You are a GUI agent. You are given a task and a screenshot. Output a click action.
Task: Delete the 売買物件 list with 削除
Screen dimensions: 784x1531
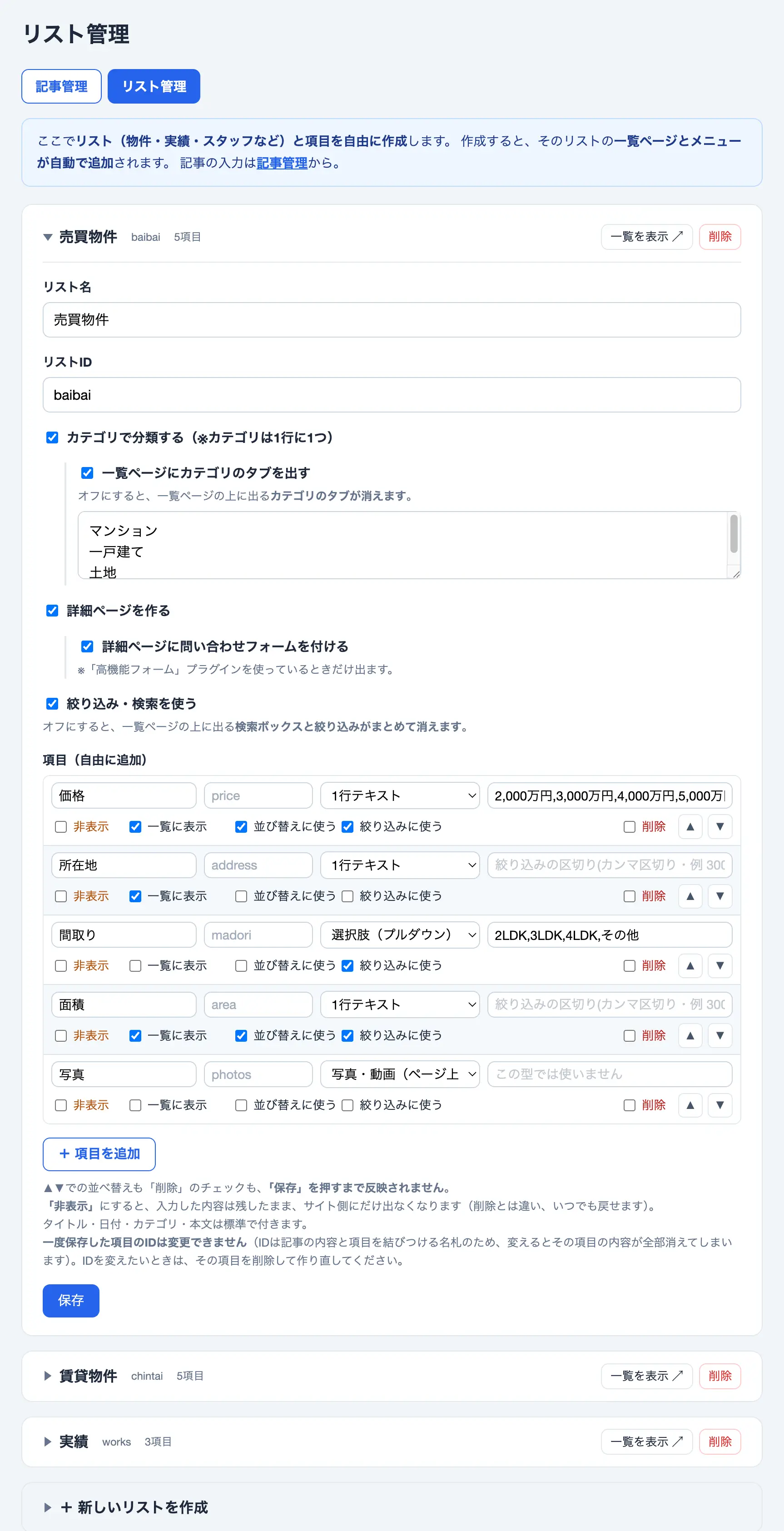pos(719,237)
